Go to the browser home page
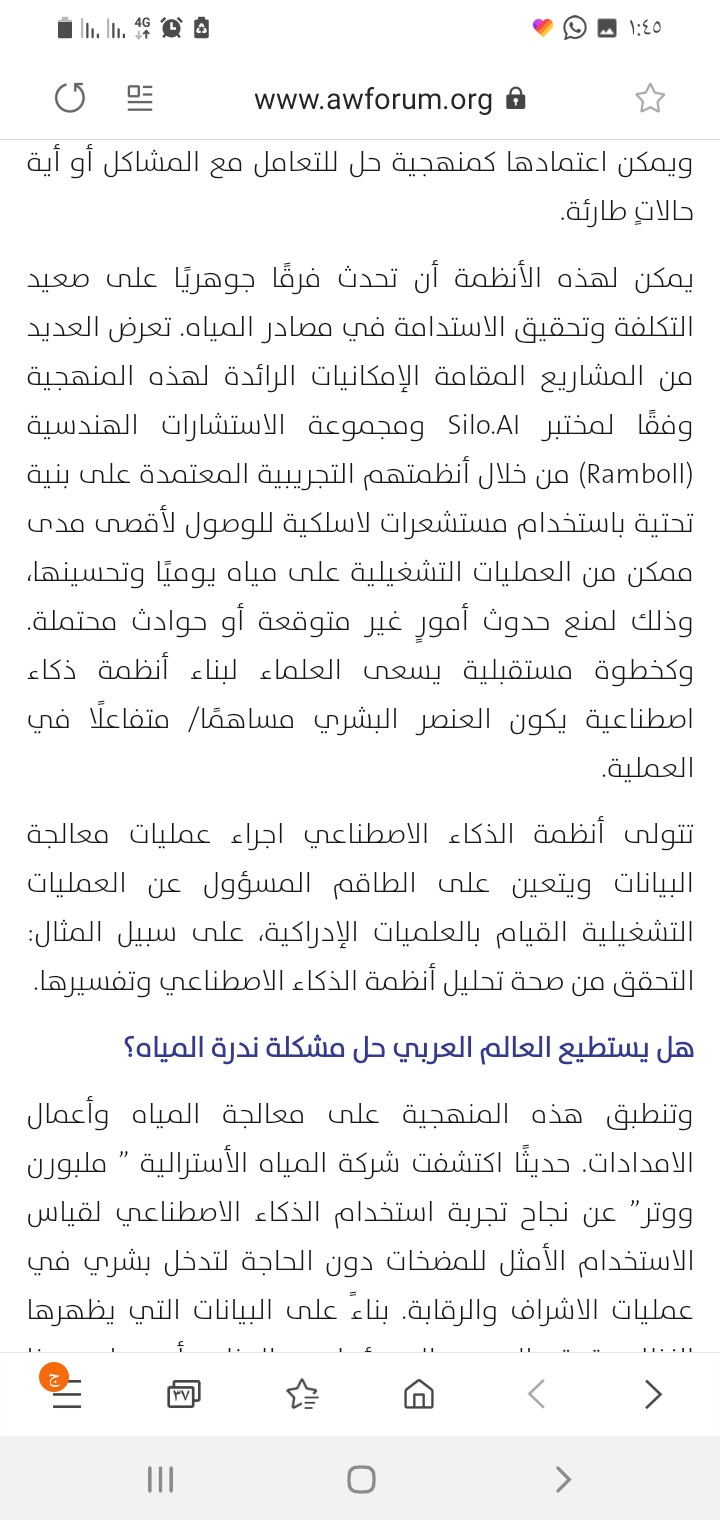 419,1394
